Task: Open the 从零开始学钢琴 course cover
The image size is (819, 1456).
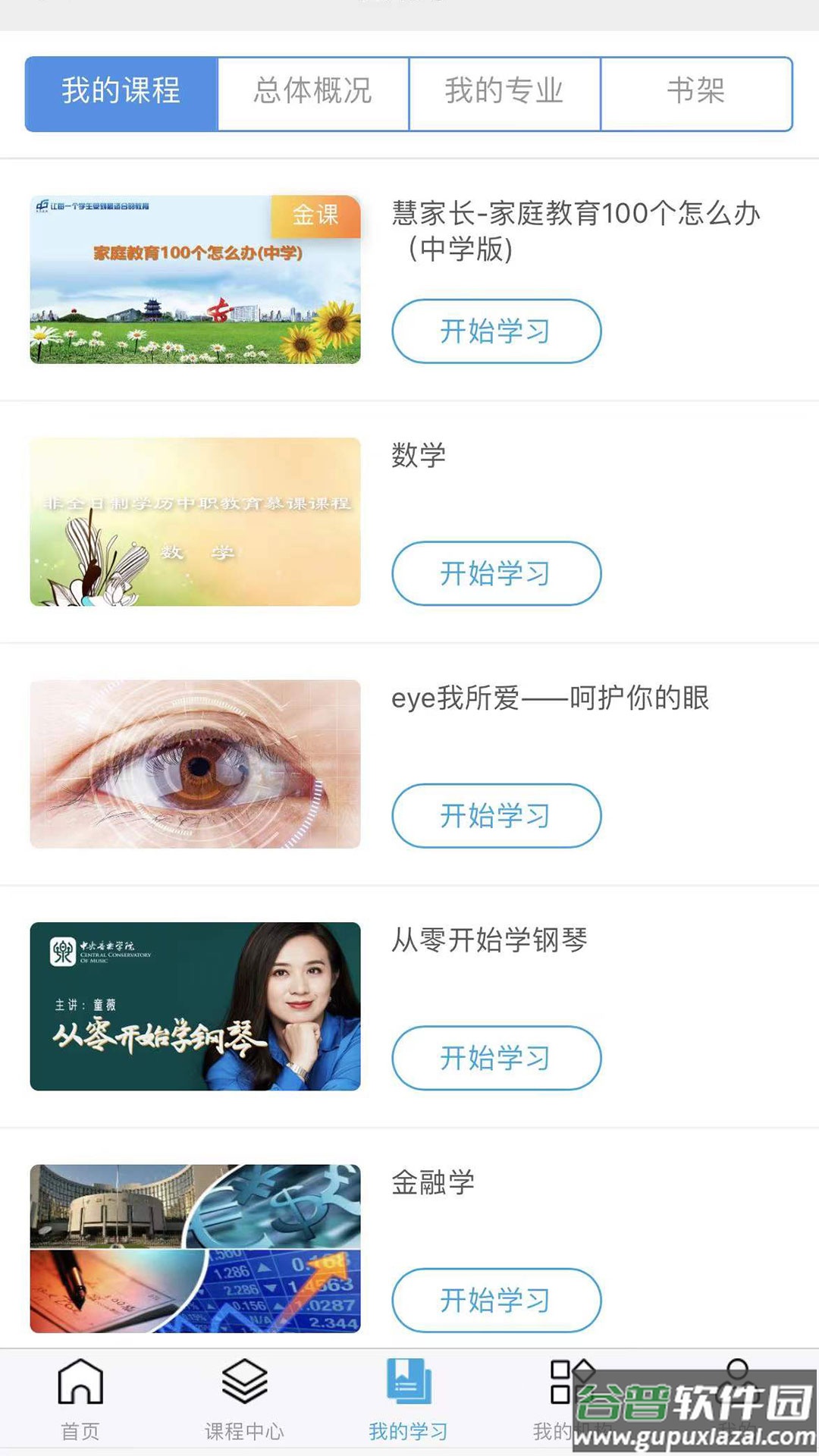Action: click(x=195, y=1006)
